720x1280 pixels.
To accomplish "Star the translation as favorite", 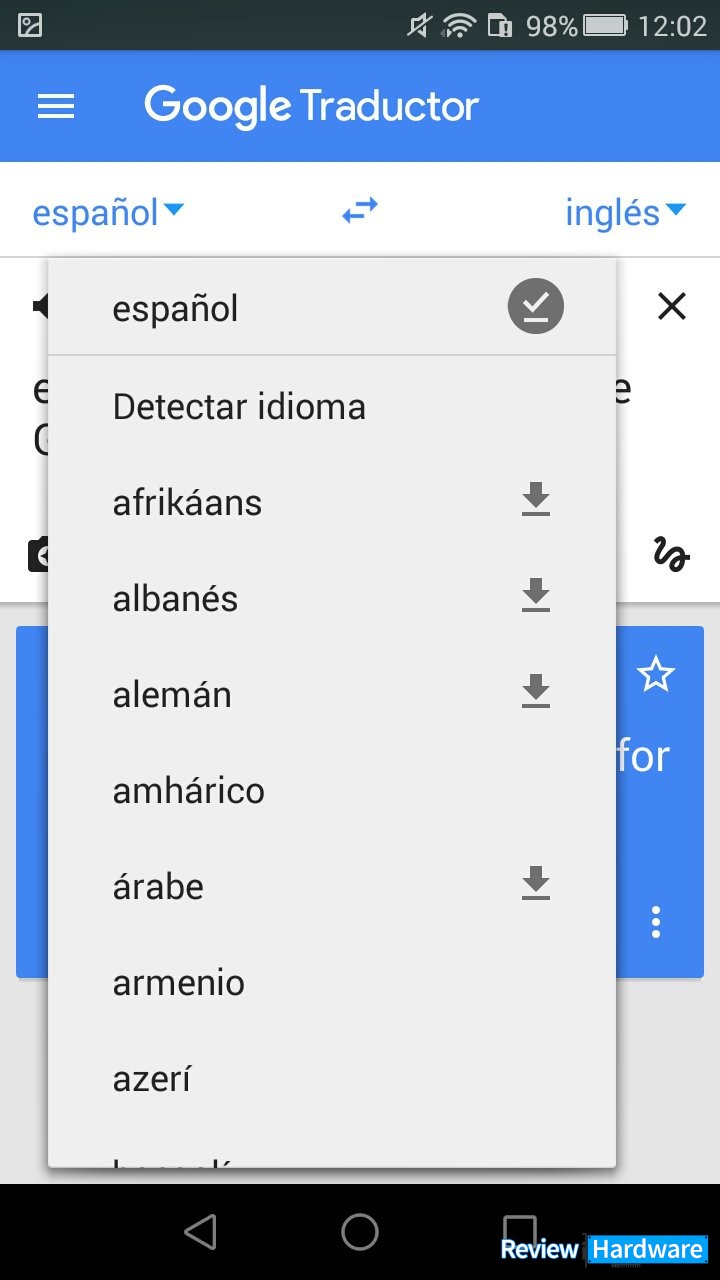I will (x=656, y=676).
